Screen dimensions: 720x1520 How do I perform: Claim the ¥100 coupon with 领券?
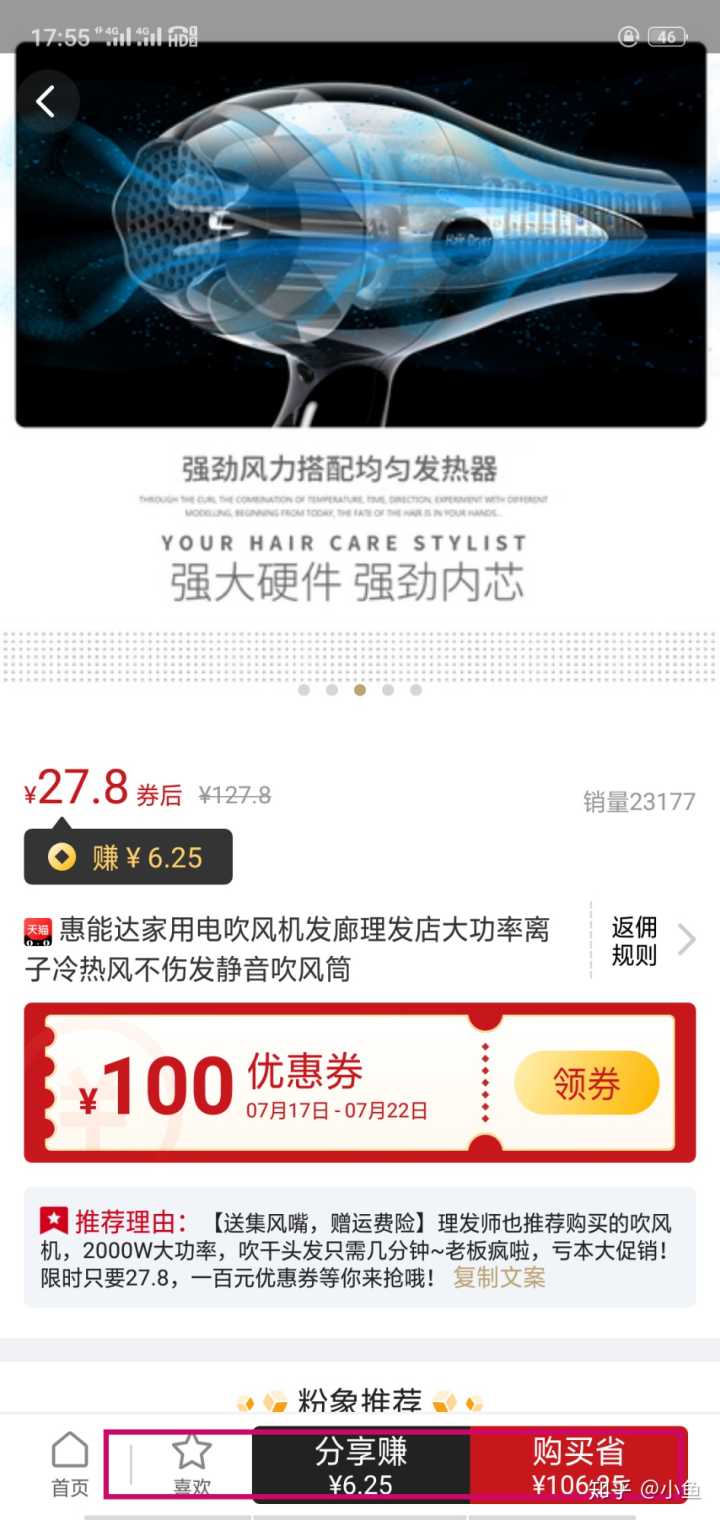click(587, 1083)
